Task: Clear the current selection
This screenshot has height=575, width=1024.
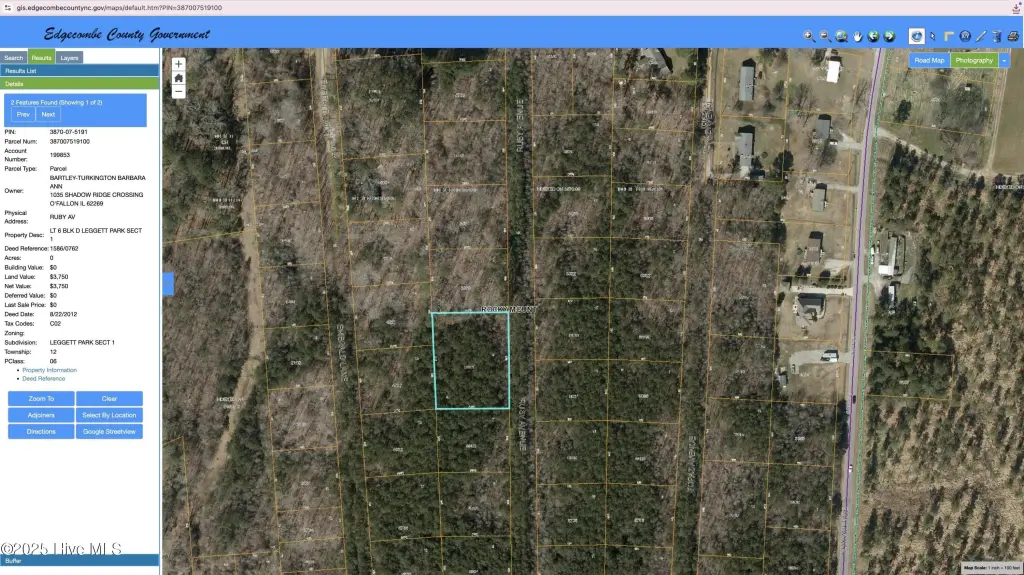Action: 109,398
